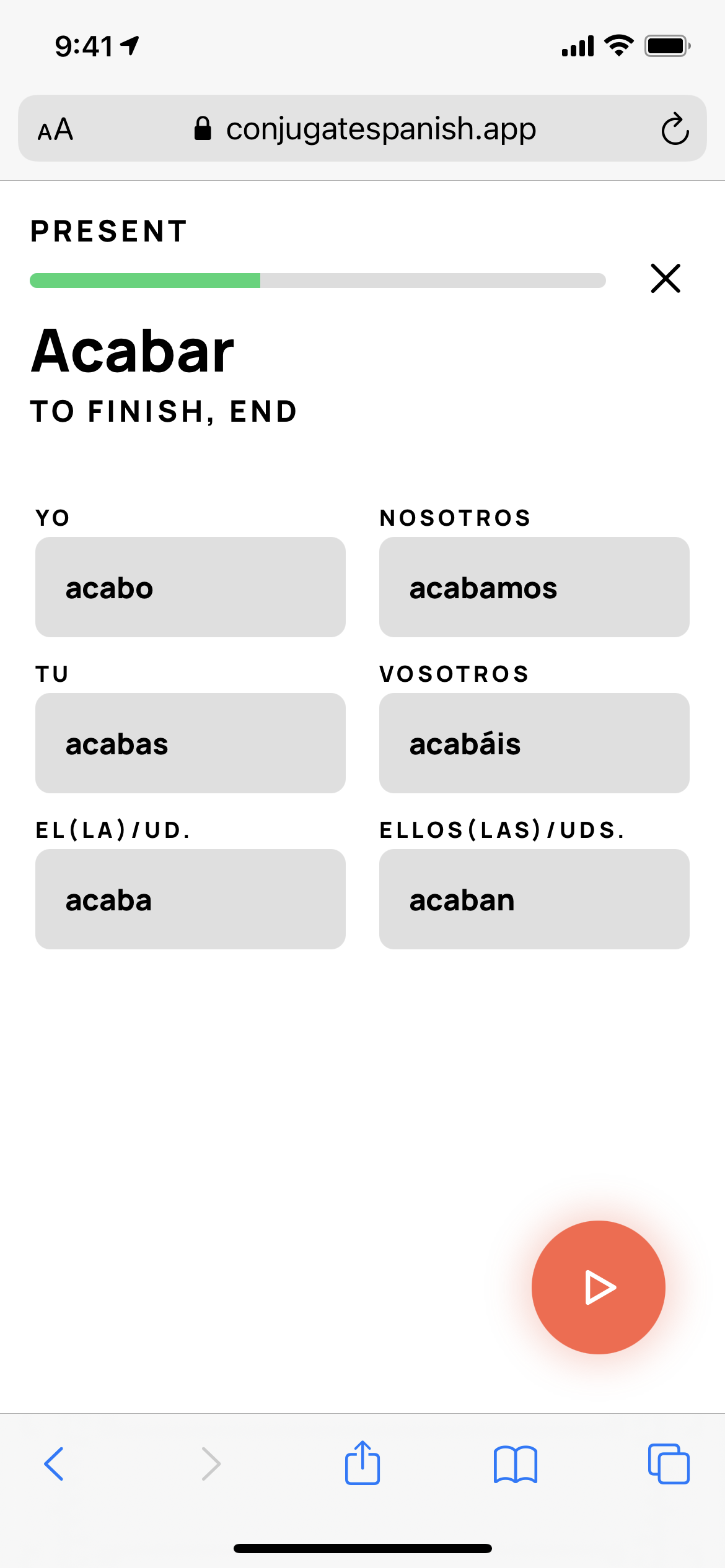Focus the El(la)/Ud. field with acaba
Image resolution: width=725 pixels, height=1568 pixels.
(x=190, y=899)
